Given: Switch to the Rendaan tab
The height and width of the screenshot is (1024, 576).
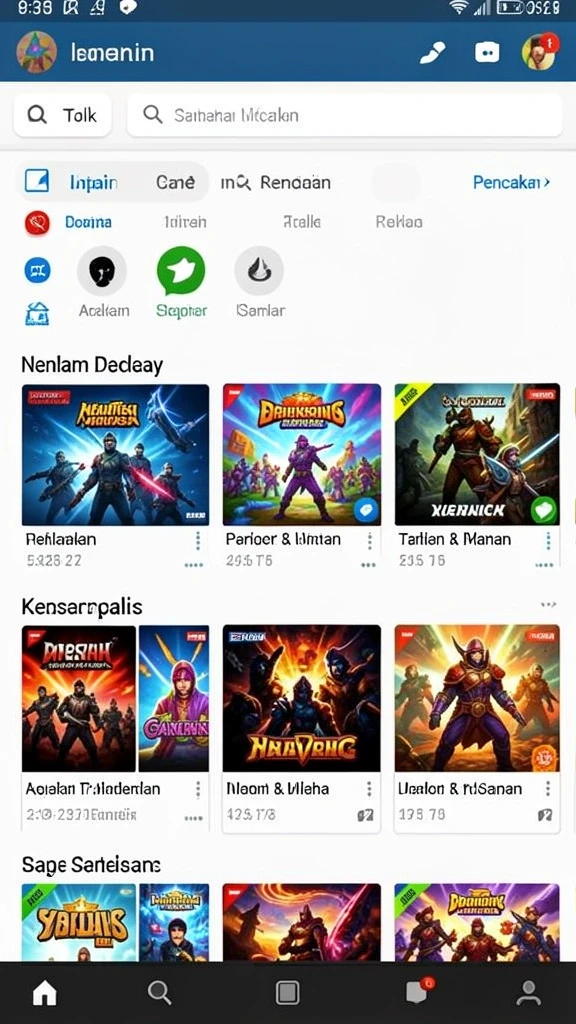Looking at the screenshot, I should pyautogui.click(x=276, y=182).
